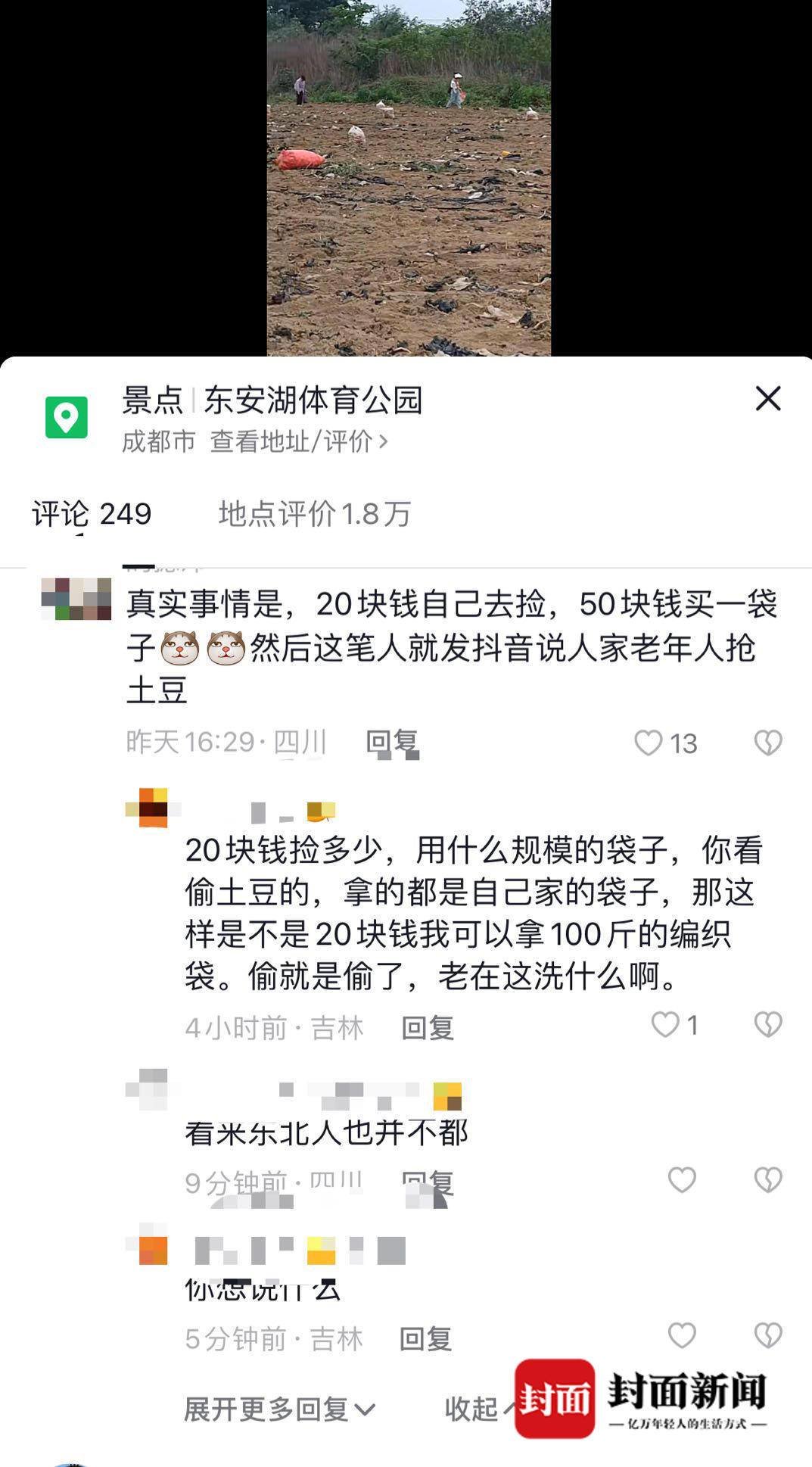Expand 展开更多回复
The height and width of the screenshot is (1467, 812).
(x=279, y=1409)
